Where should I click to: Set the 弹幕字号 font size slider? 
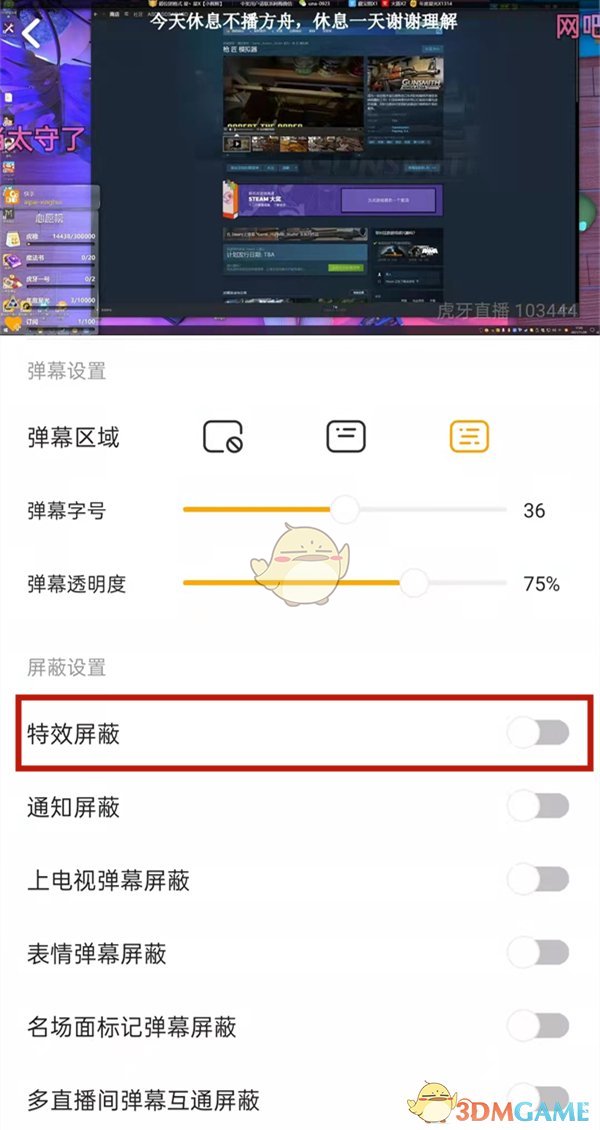tap(344, 510)
